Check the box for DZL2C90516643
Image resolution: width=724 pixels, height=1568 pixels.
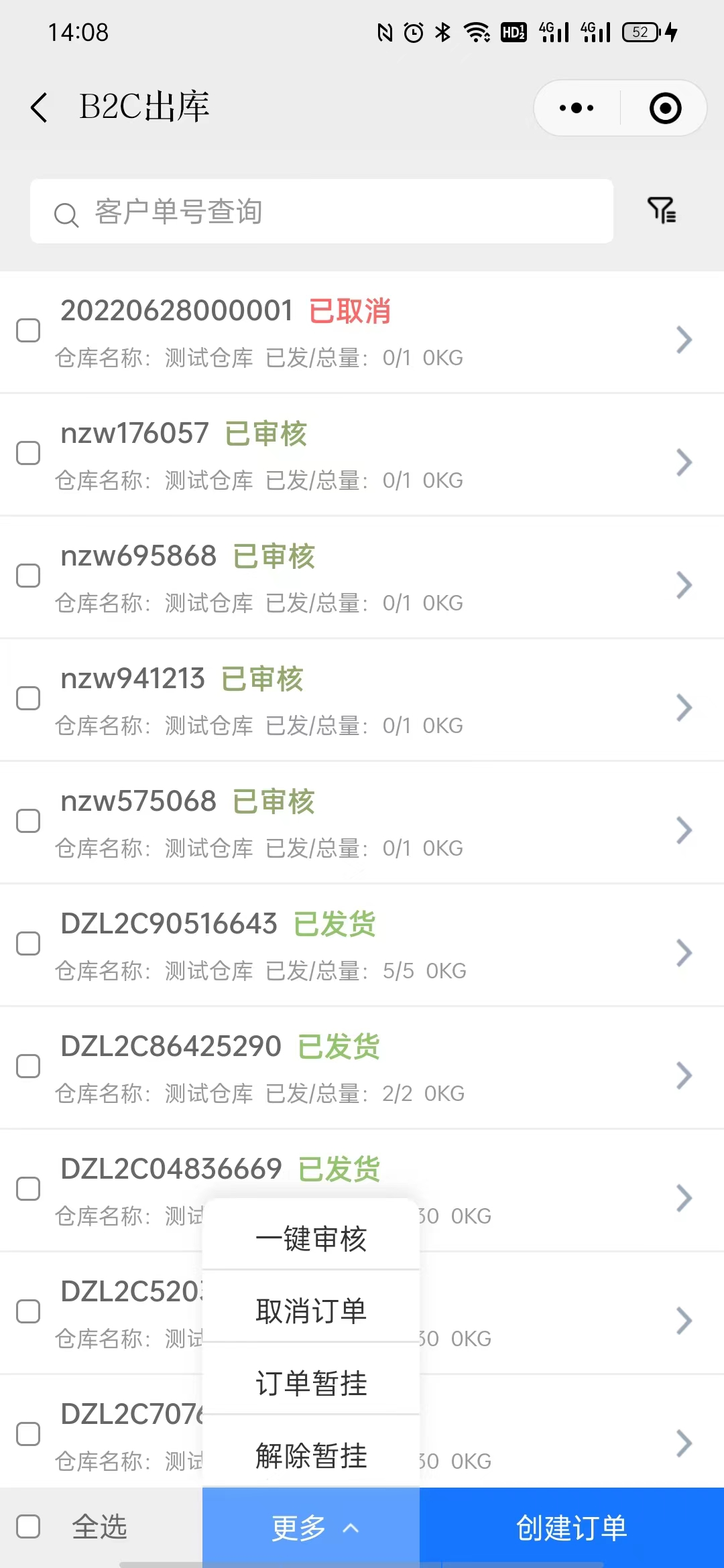pyautogui.click(x=28, y=943)
